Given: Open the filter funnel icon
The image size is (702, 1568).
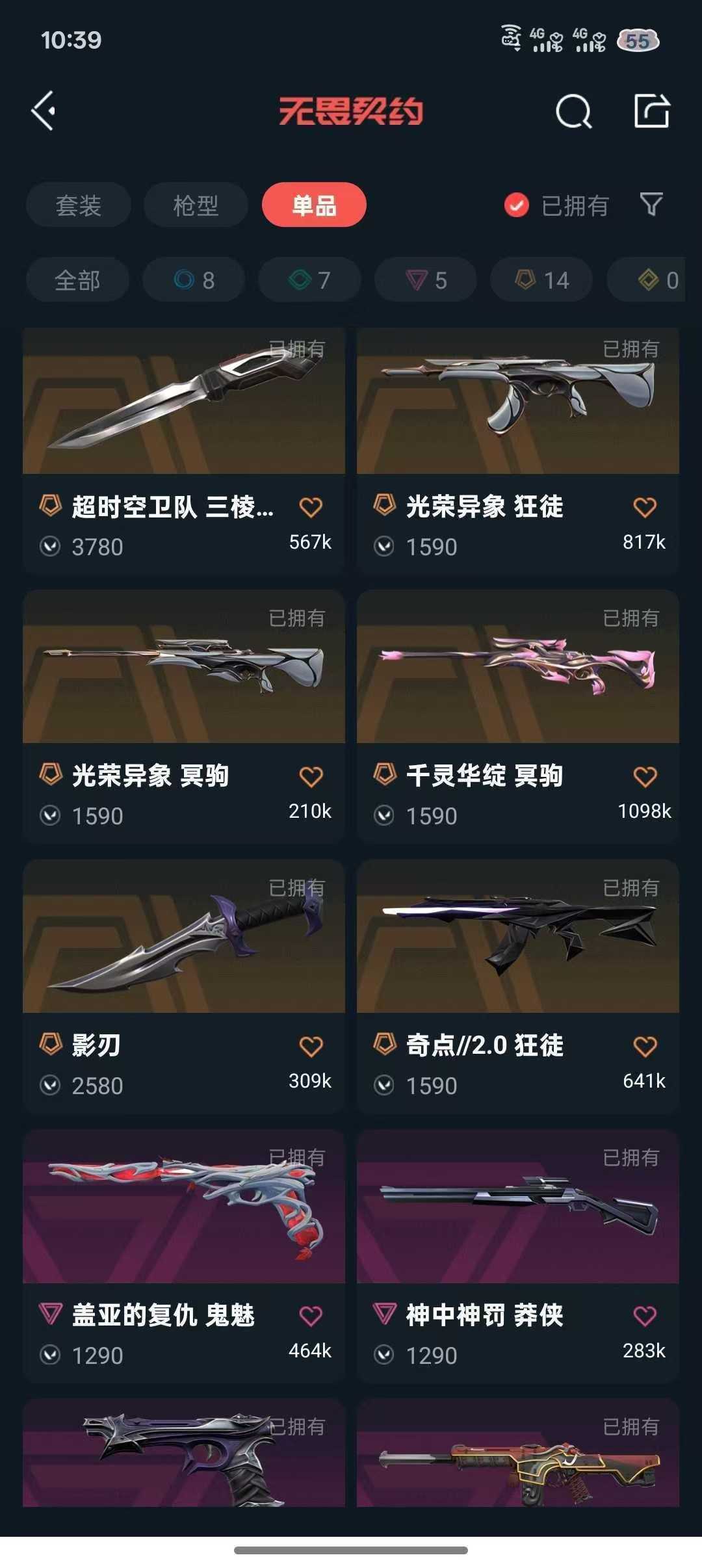Looking at the screenshot, I should pos(651,205).
